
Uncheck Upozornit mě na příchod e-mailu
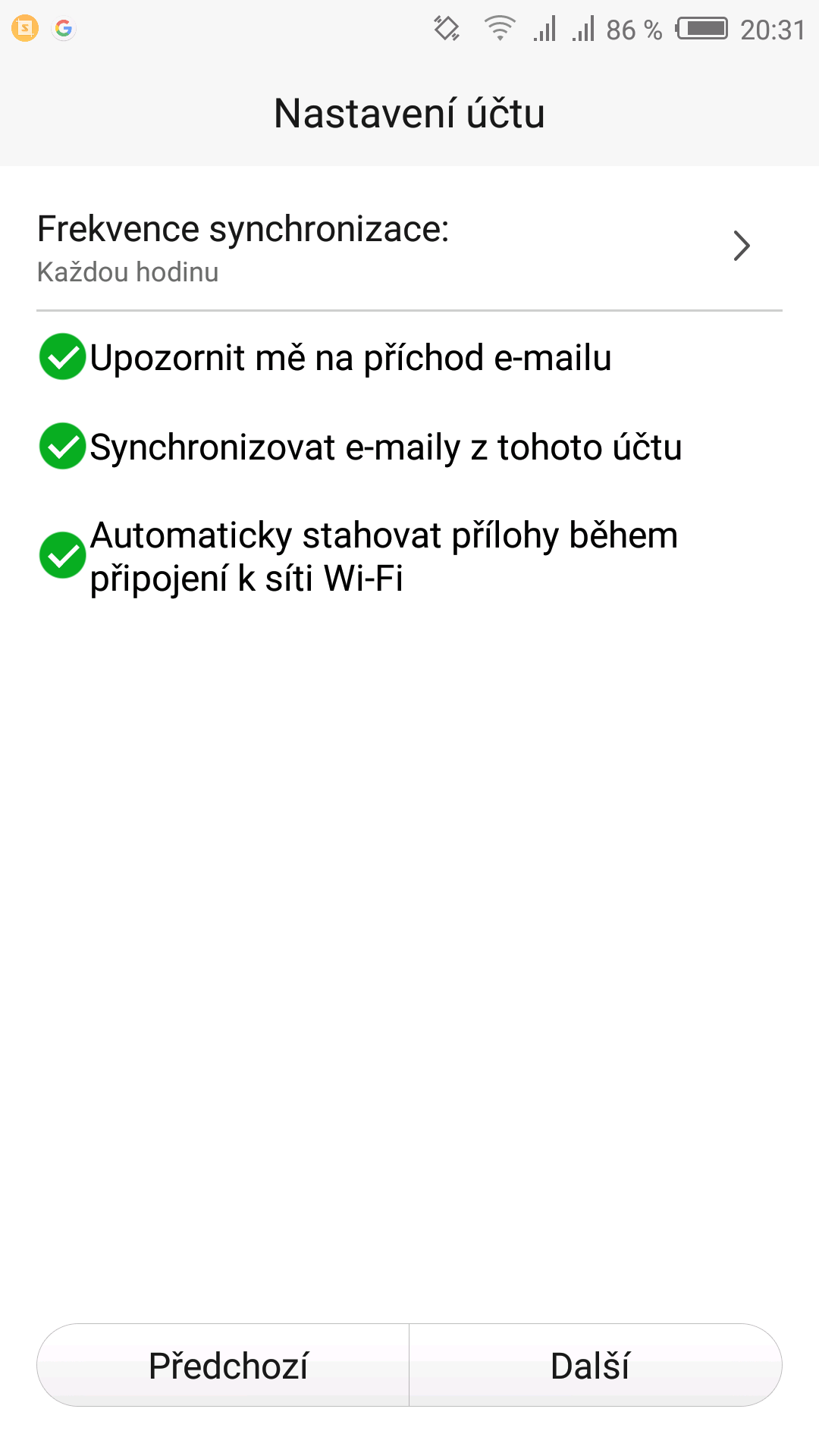pyautogui.click(x=62, y=357)
